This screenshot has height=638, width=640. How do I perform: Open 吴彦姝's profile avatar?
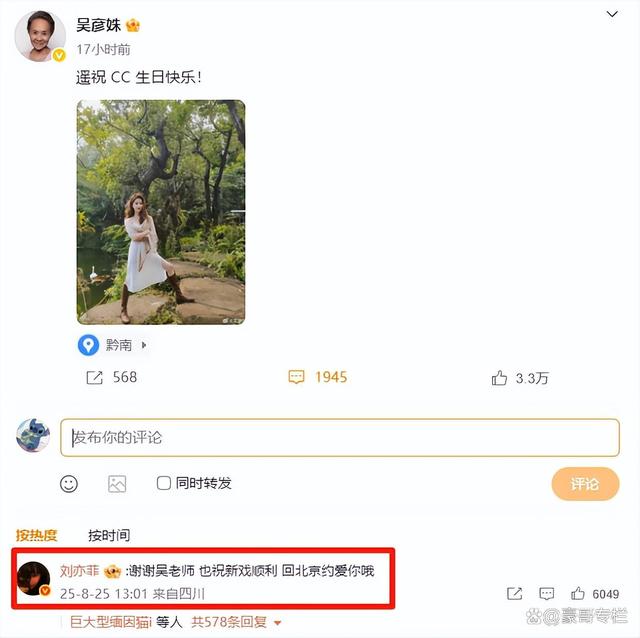pyautogui.click(x=39, y=37)
